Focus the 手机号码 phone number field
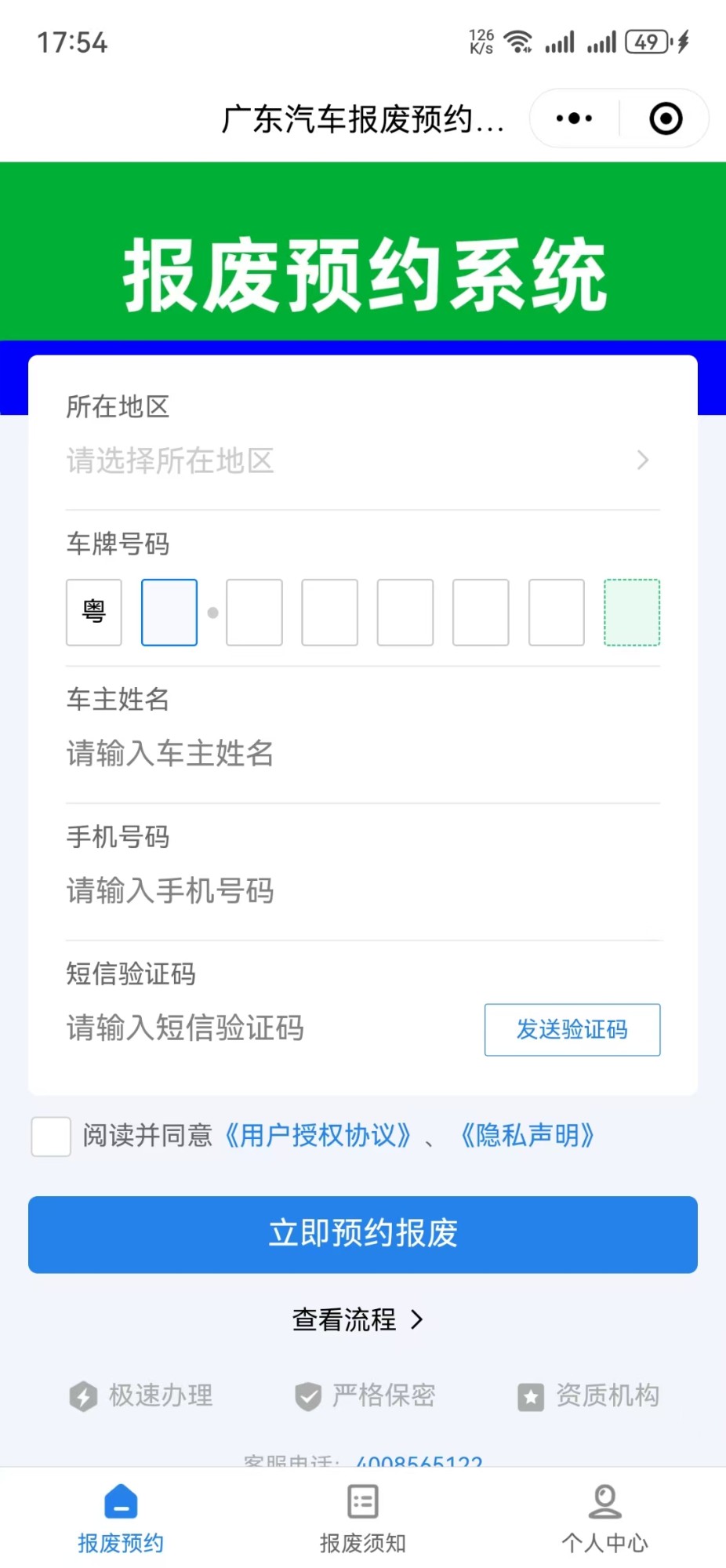Screen dimensions: 726x1568 pyautogui.click(x=362, y=891)
